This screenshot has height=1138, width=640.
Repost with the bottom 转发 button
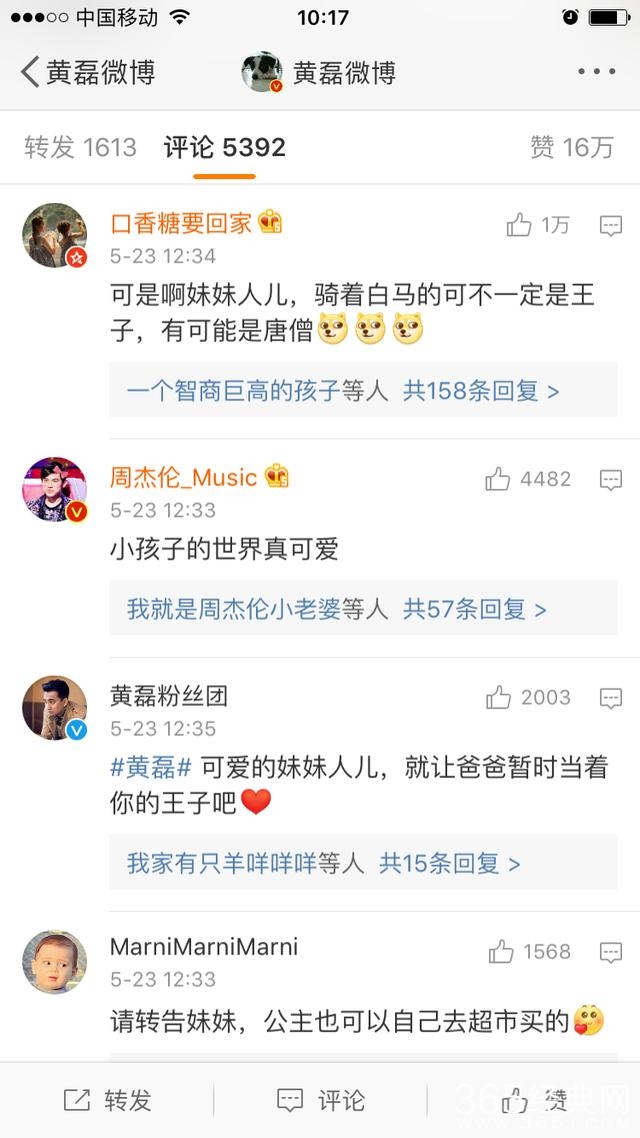(108, 1101)
